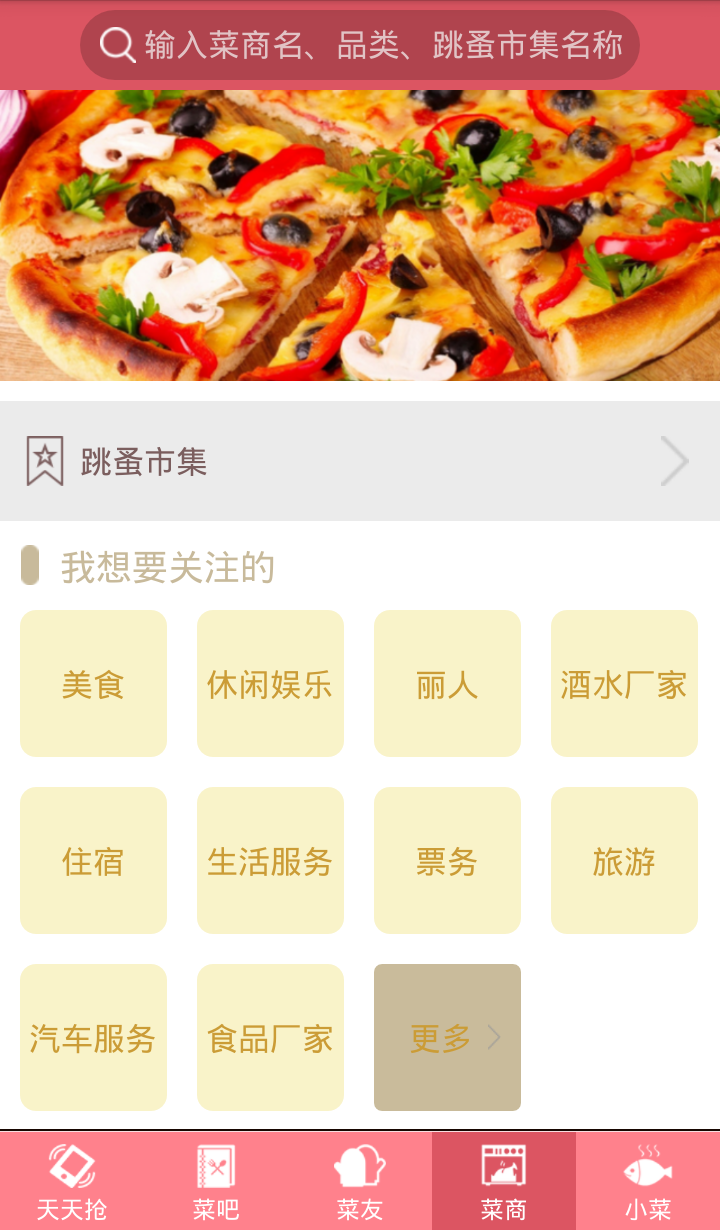
Task: Select the 旅游 category
Action: [623, 860]
